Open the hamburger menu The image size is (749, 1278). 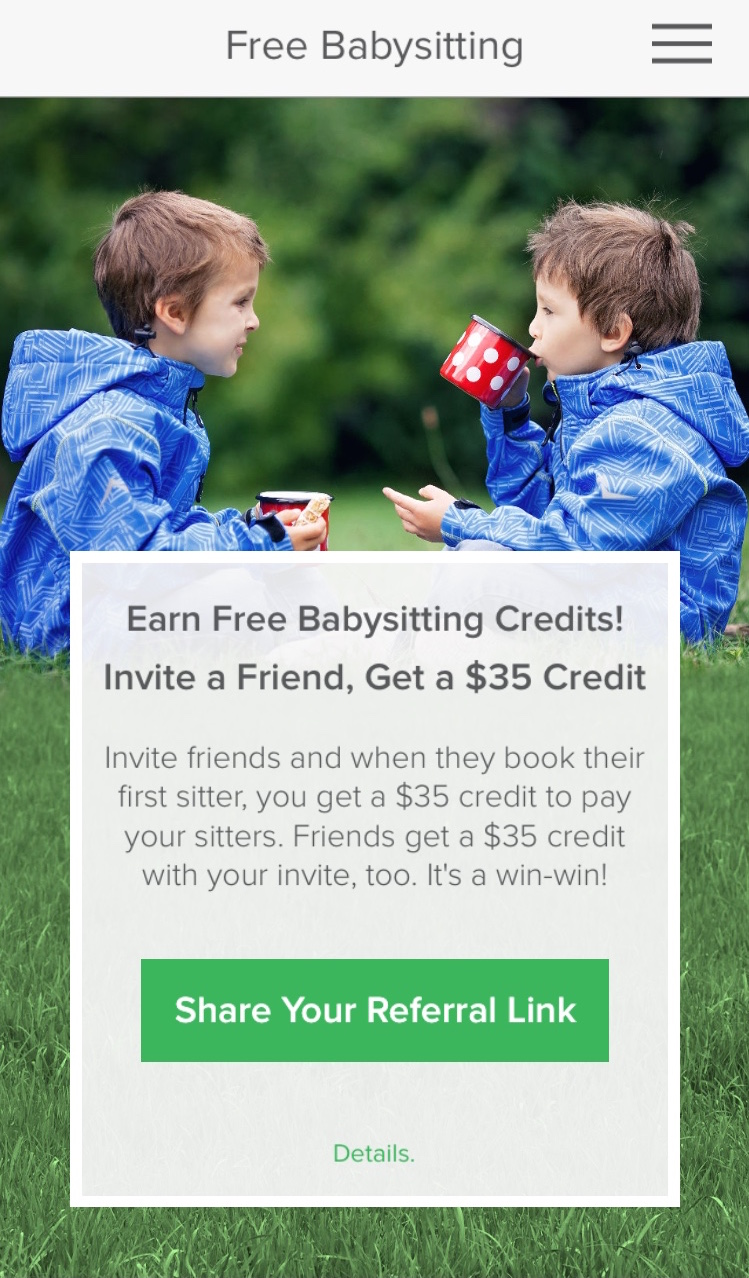pos(681,45)
